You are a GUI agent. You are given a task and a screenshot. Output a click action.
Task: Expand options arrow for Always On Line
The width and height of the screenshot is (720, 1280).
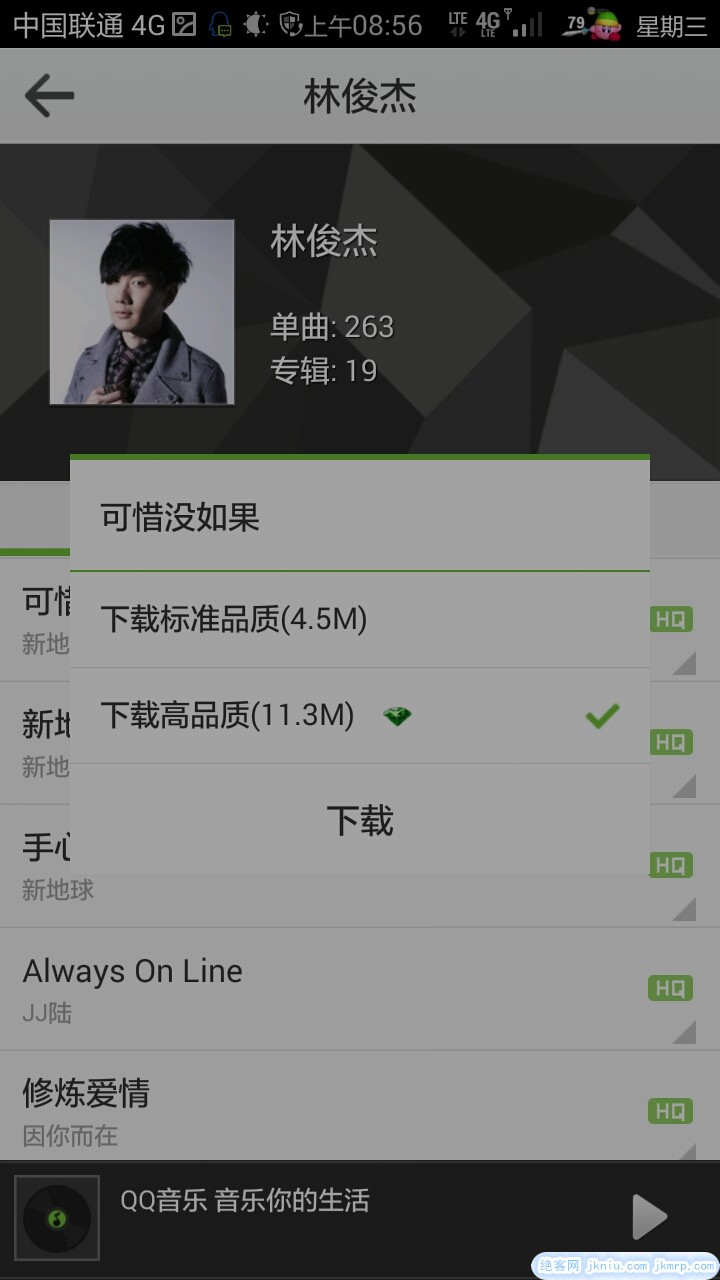point(684,1031)
